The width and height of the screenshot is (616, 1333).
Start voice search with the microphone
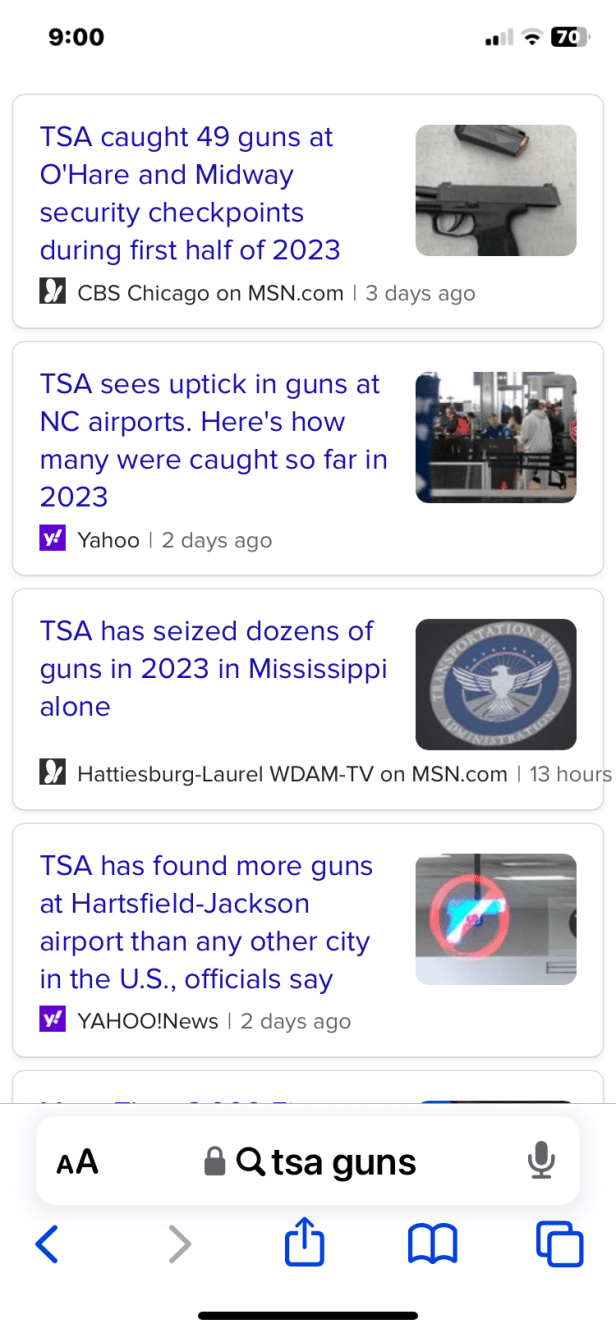(541, 1161)
